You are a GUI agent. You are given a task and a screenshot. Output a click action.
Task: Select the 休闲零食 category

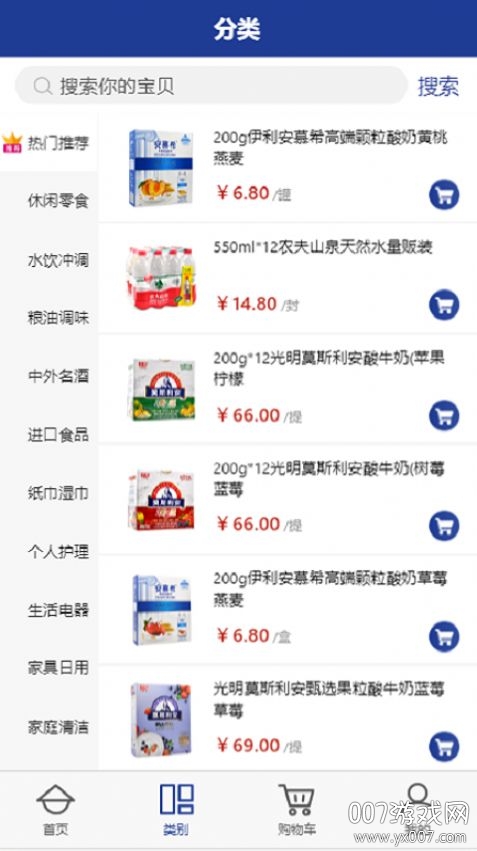pos(58,201)
